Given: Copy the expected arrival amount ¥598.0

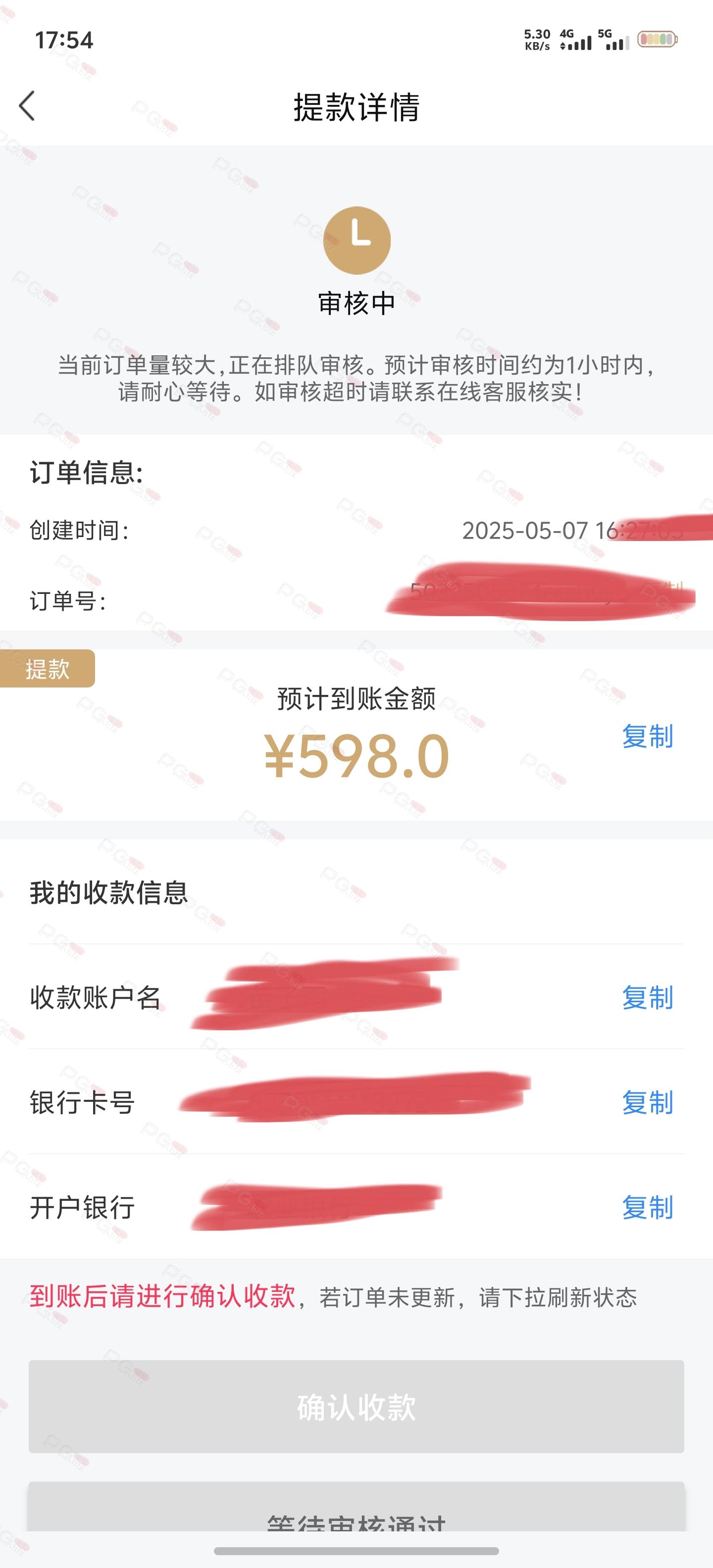Looking at the screenshot, I should (647, 736).
